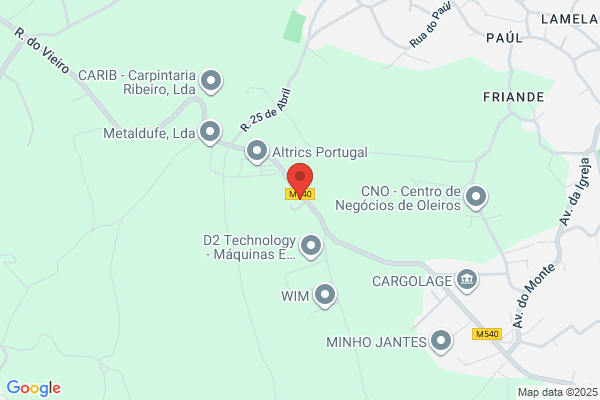Open the CARGOLAGE marker

[x=466, y=280]
